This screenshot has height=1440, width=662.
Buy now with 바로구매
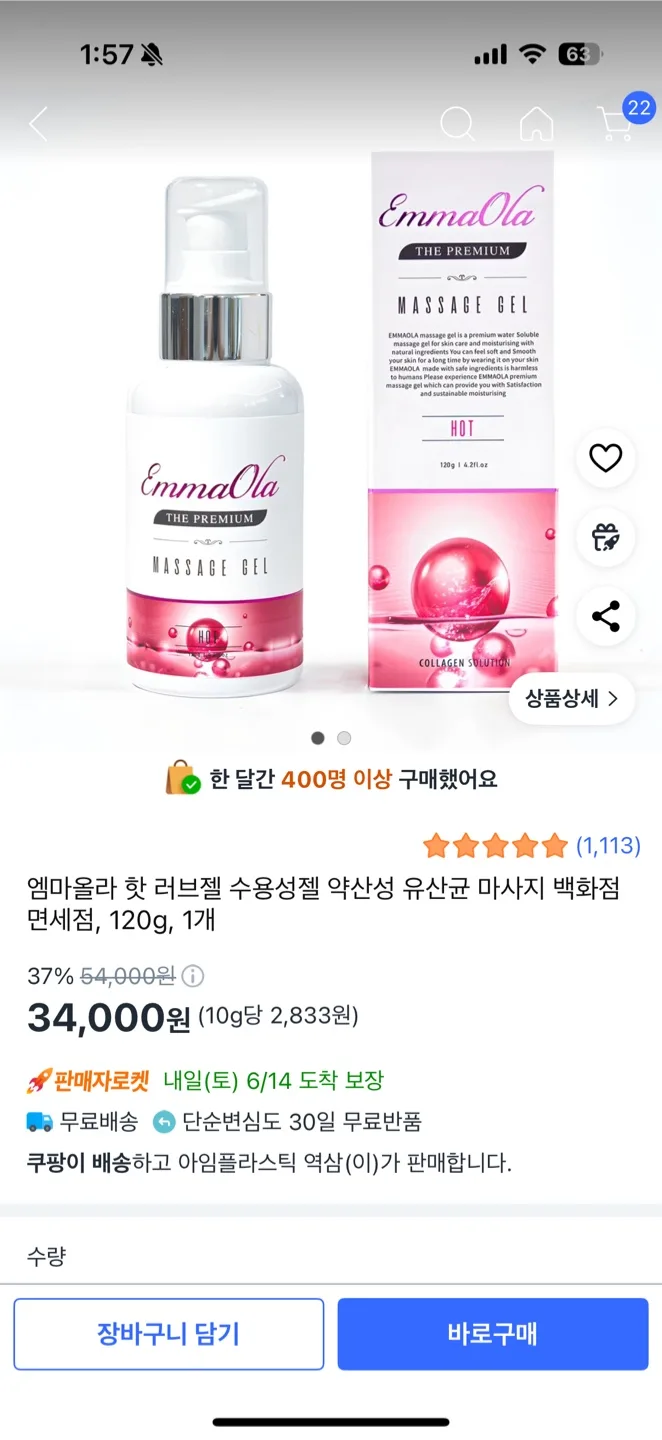tap(492, 1334)
